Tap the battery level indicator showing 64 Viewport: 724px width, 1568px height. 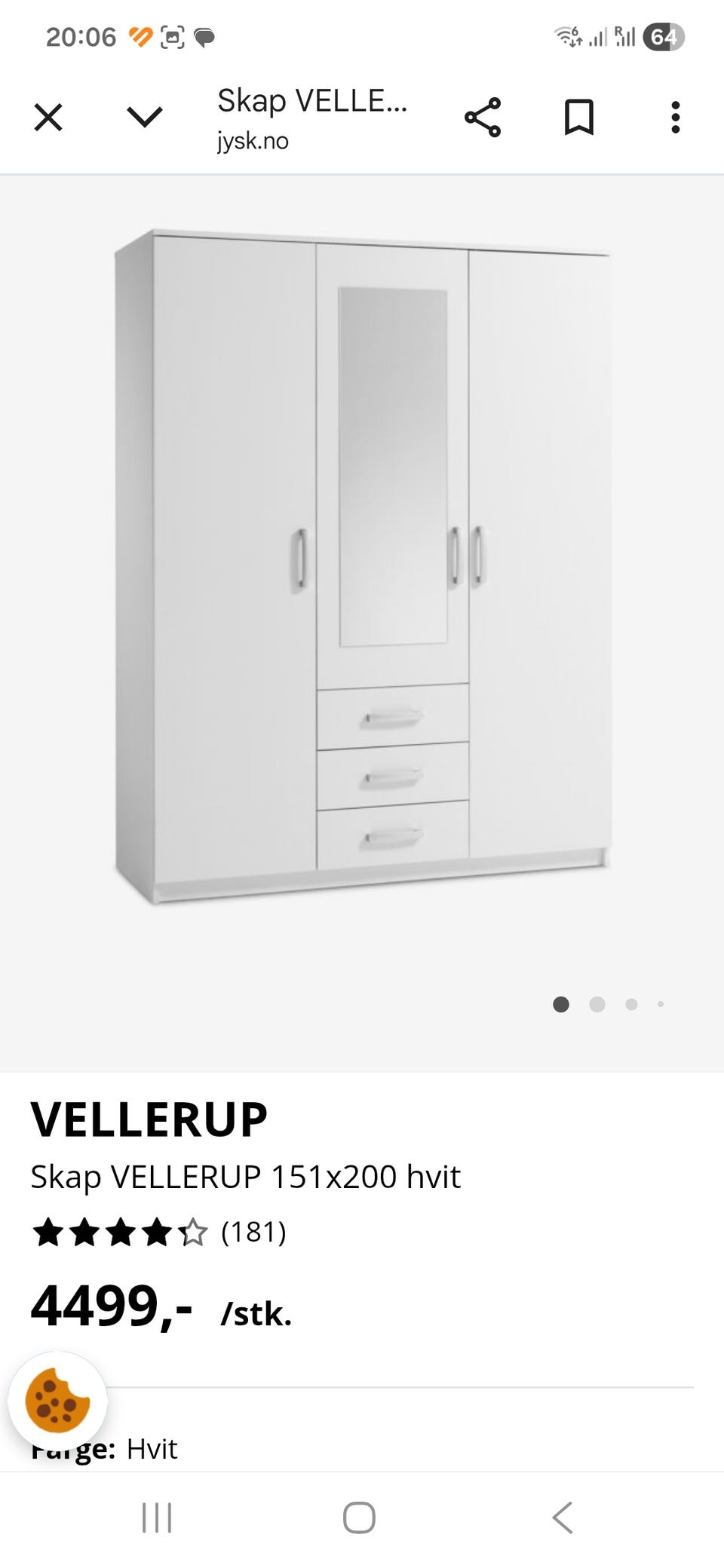[662, 35]
